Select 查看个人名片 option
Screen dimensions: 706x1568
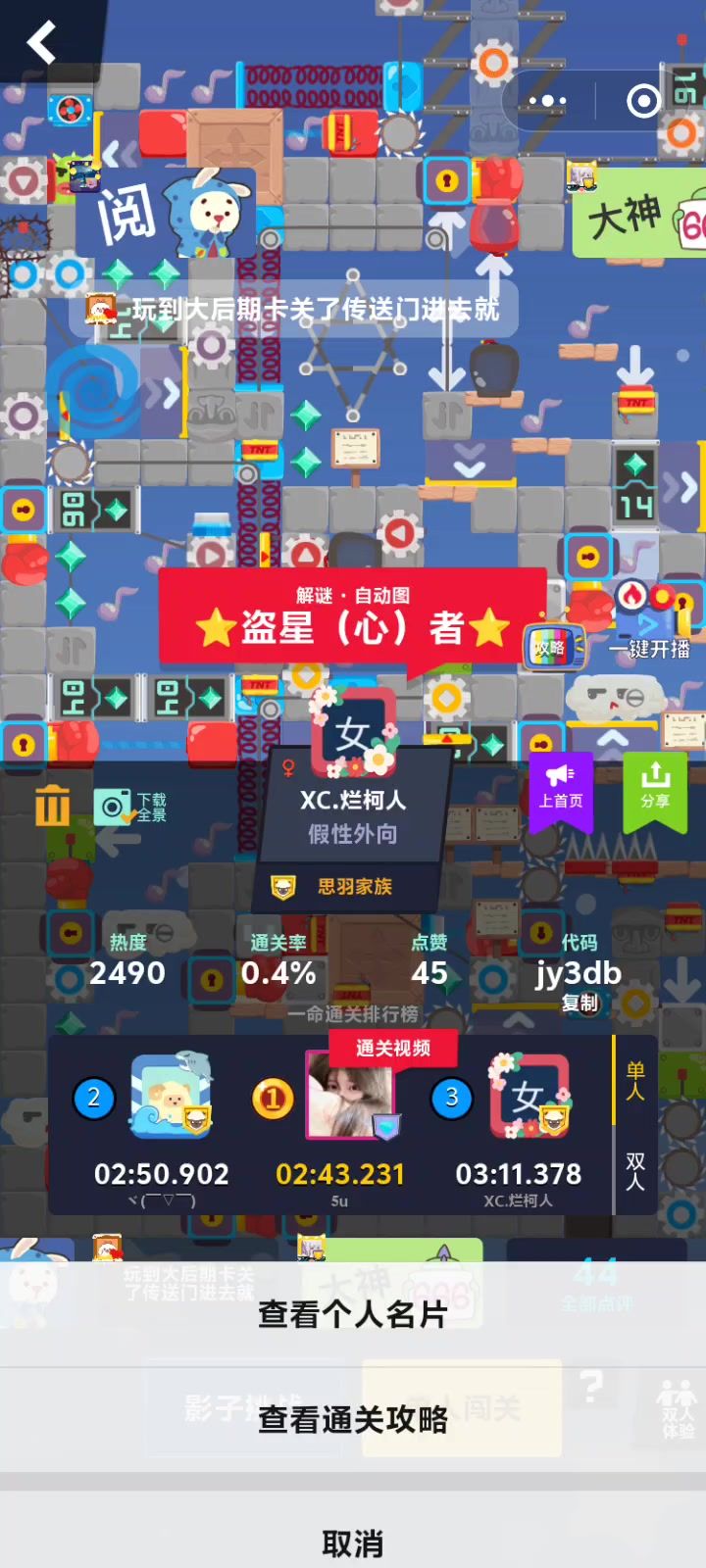[353, 1314]
